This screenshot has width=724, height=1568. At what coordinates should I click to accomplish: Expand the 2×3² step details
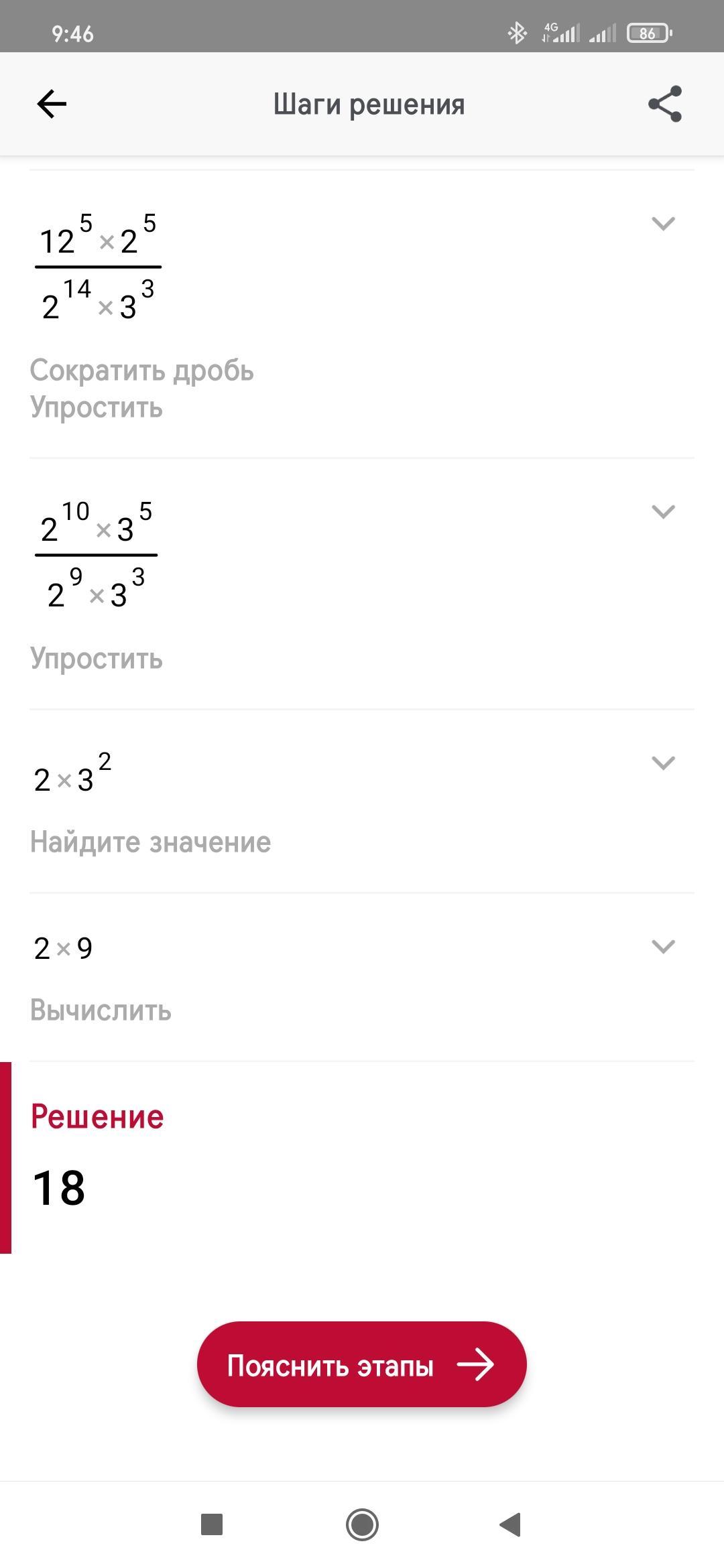663,763
